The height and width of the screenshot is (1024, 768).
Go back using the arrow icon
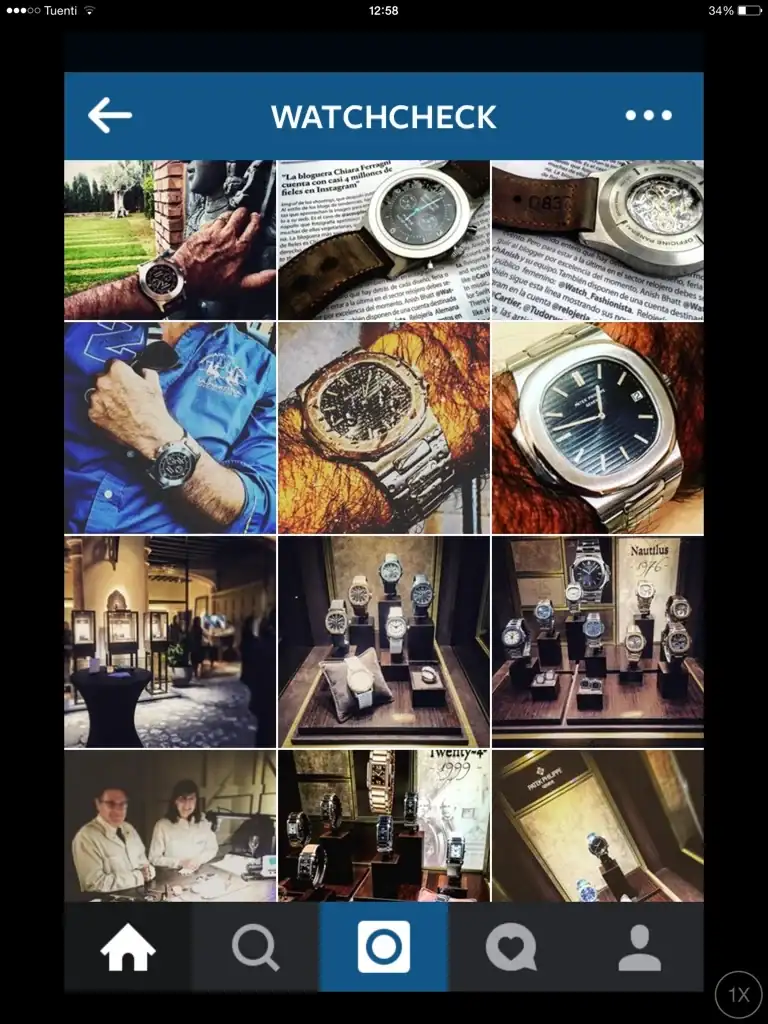click(x=109, y=116)
